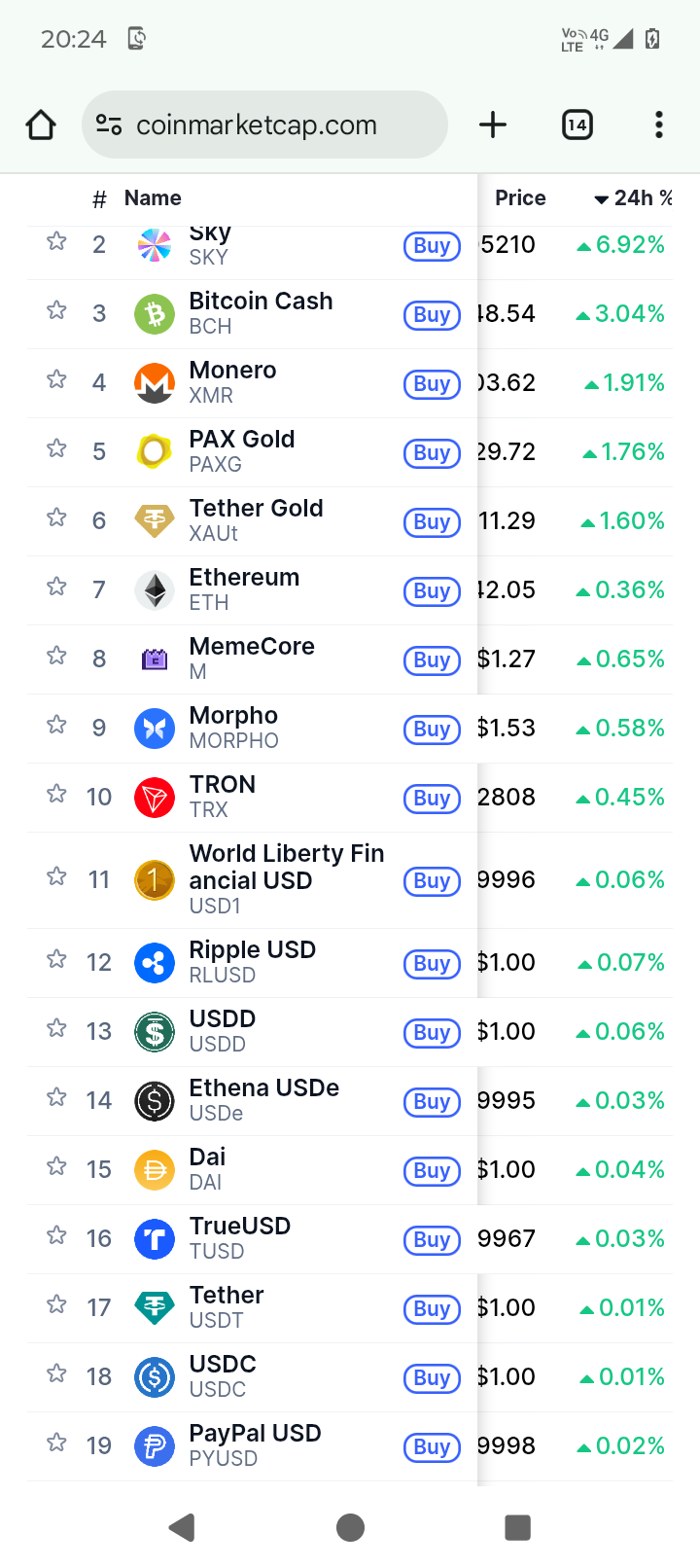Favorite Ripple USD with the star icon
Screen dimensions: 700x1568
click(x=56, y=960)
